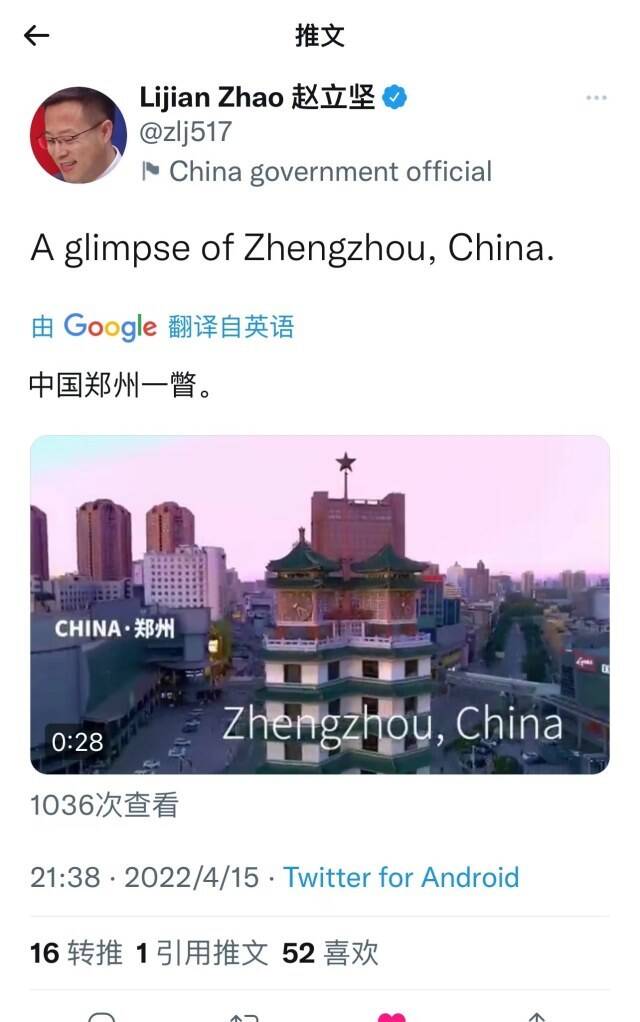Viewport: 640px width, 1022px height.
Task: View the 52 likes list
Action: 330,952
